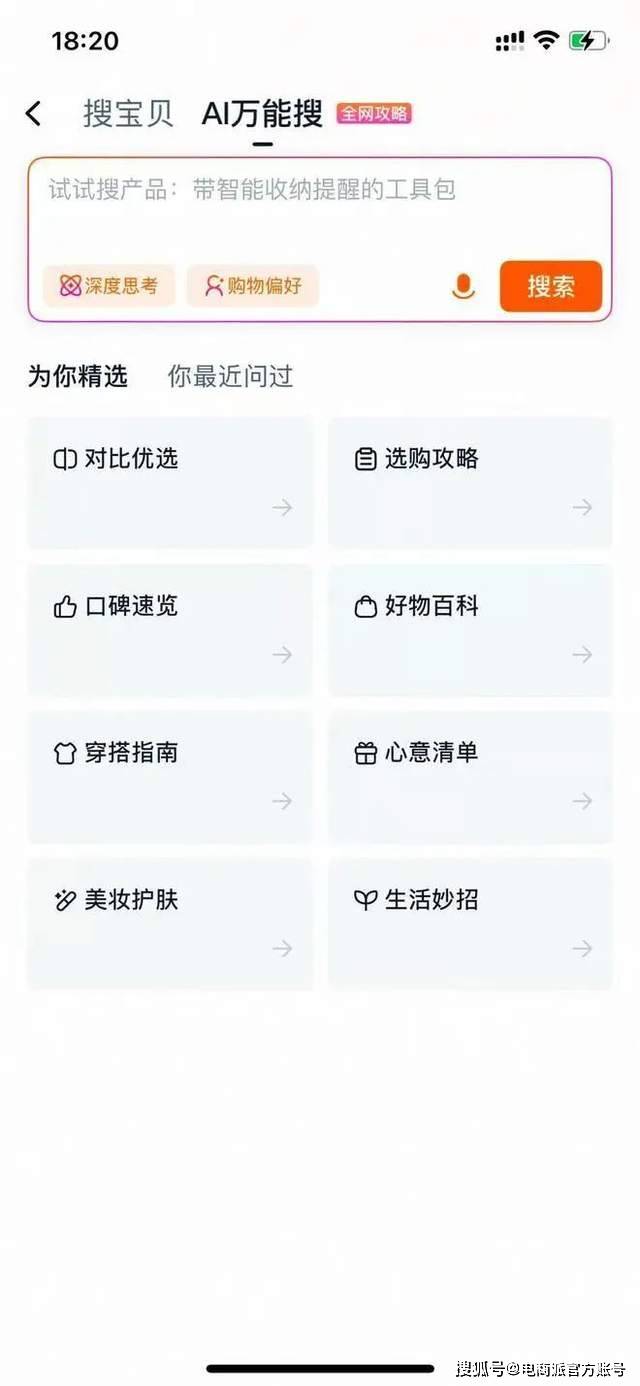
Task: Open the 心意清单 card
Action: click(470, 777)
